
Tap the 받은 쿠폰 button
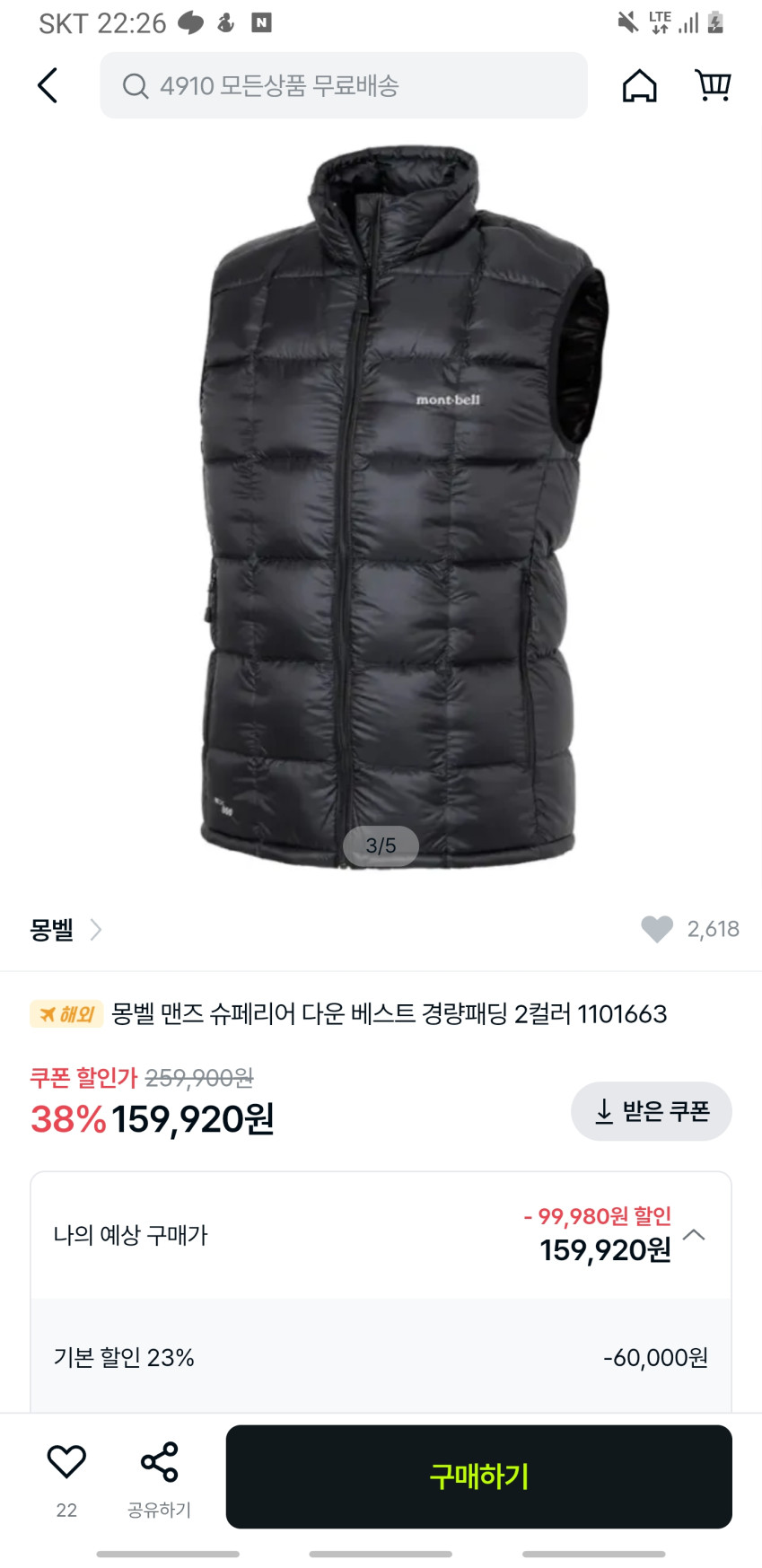pos(652,1111)
